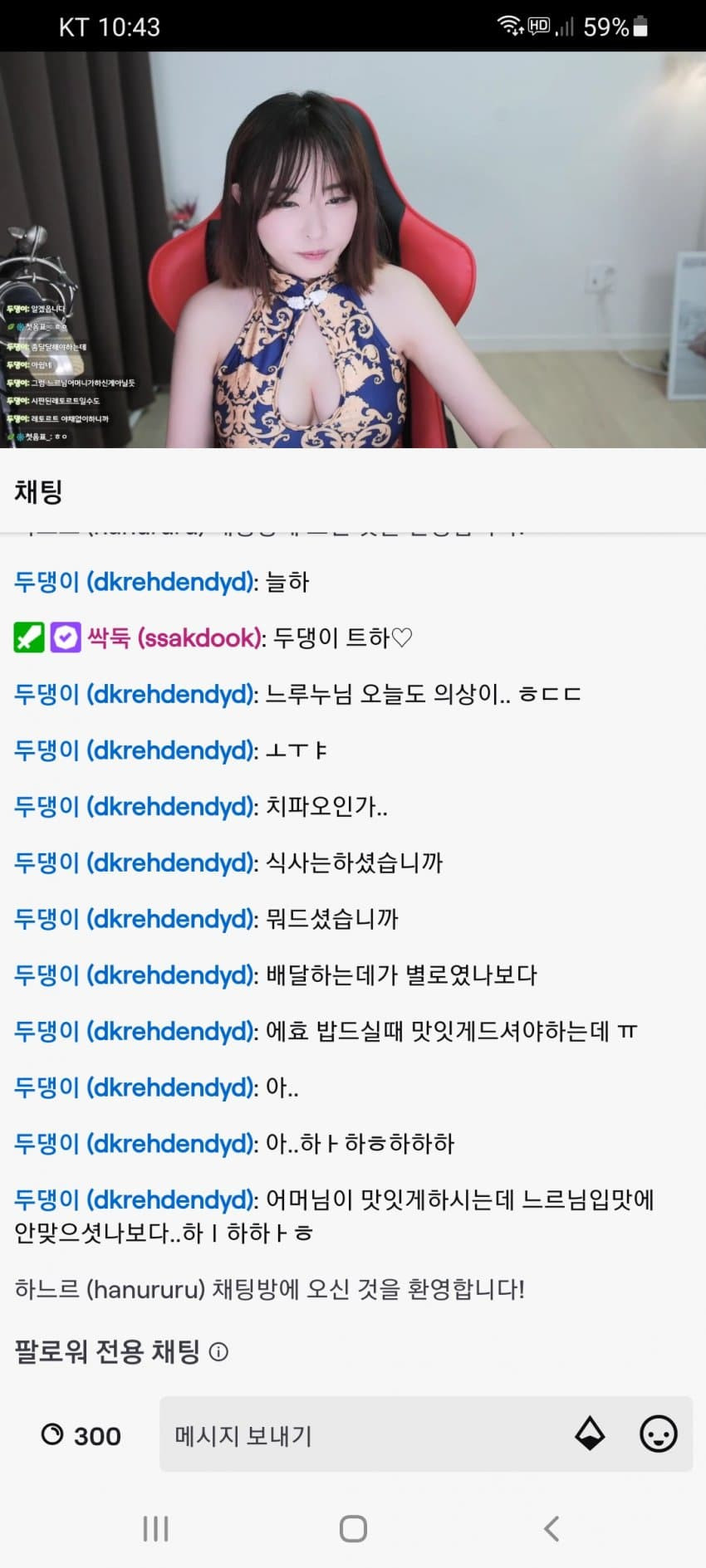Go to the phone's home screen

coord(353,1528)
